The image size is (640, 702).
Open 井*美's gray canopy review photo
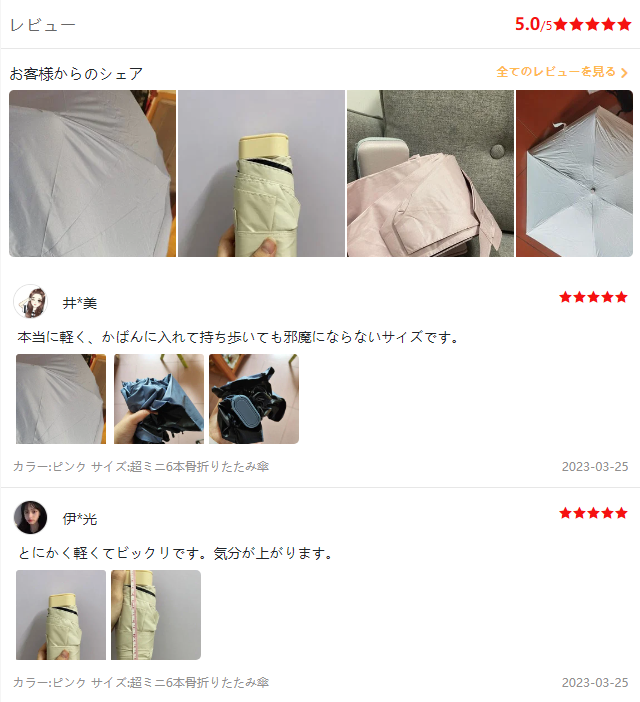click(60, 399)
